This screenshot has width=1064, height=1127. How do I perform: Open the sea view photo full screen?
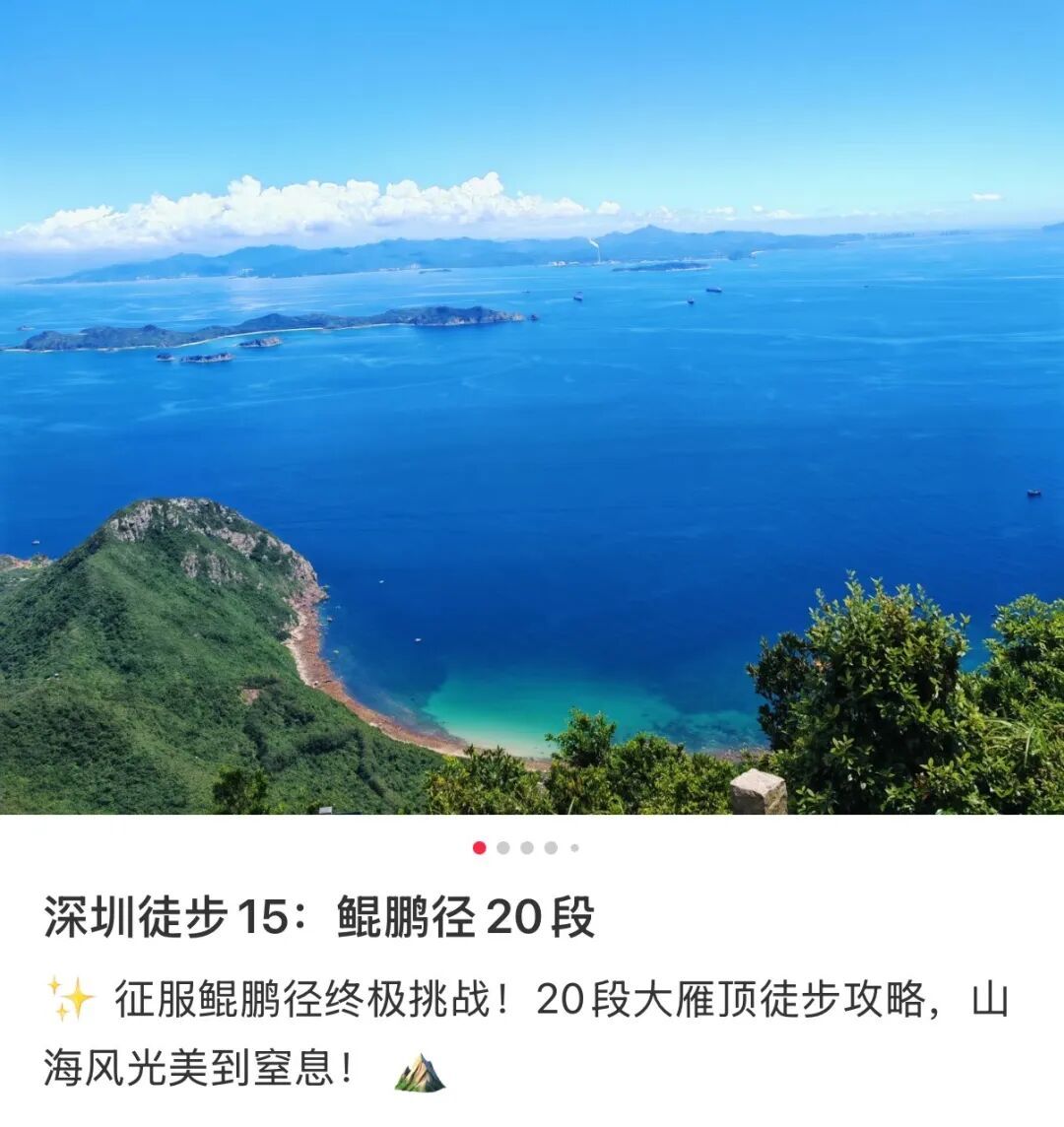pos(532,407)
